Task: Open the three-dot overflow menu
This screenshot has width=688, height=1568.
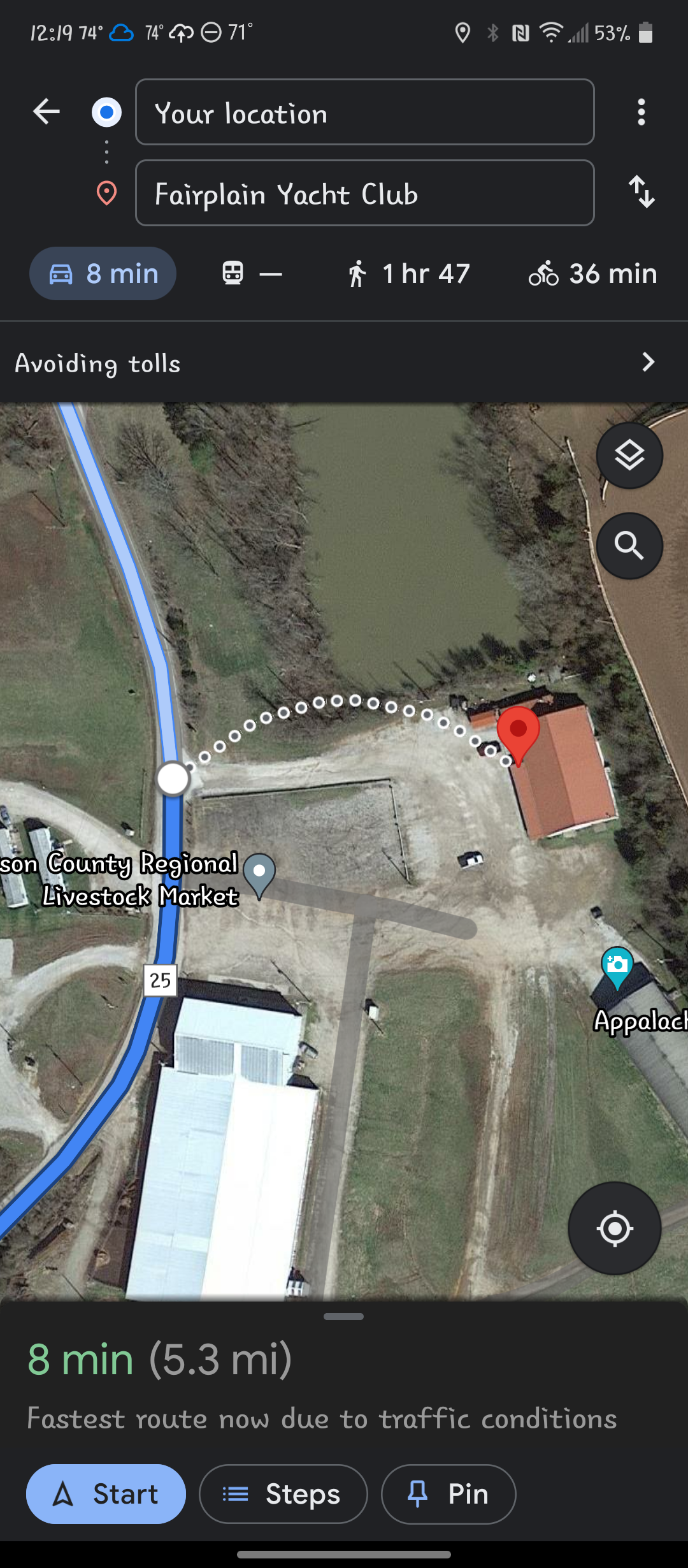Action: pos(641,112)
